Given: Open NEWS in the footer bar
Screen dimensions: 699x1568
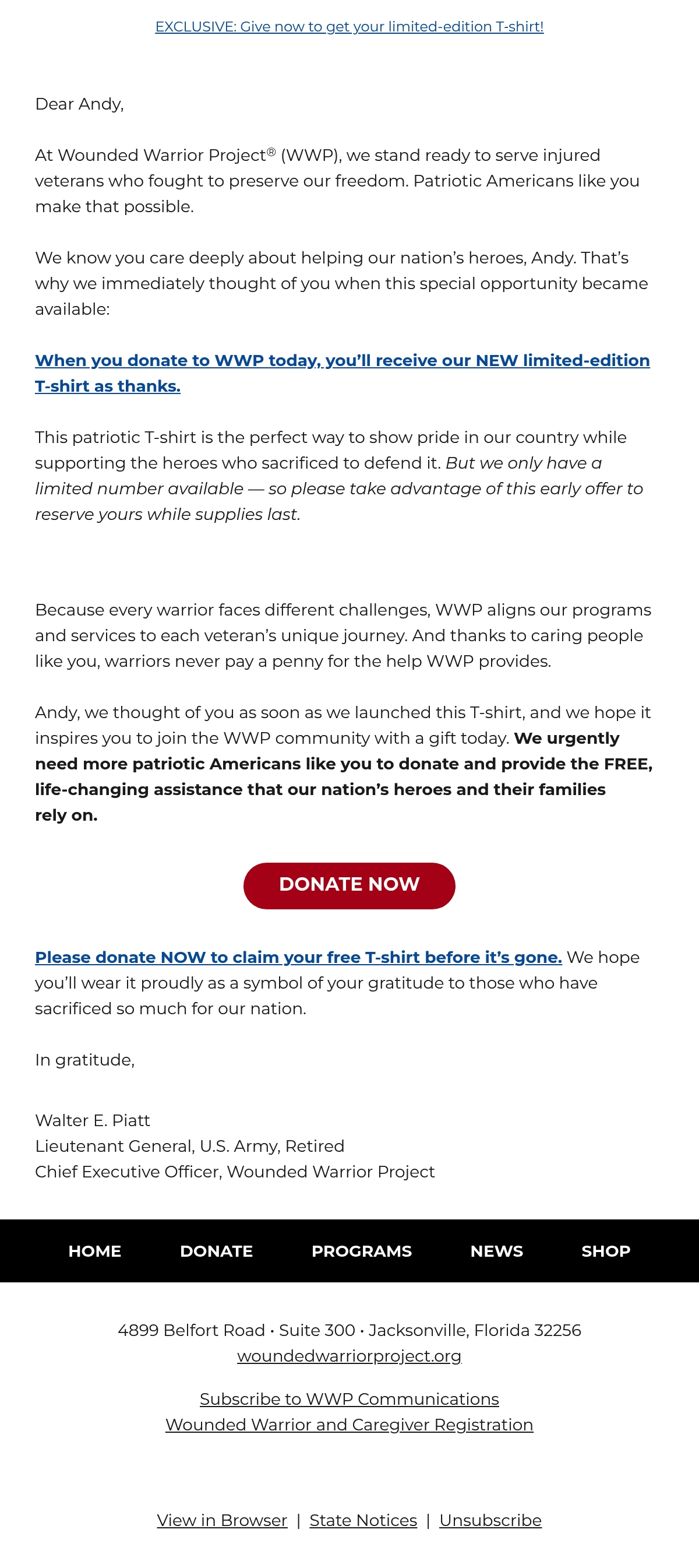Looking at the screenshot, I should pos(496,1251).
